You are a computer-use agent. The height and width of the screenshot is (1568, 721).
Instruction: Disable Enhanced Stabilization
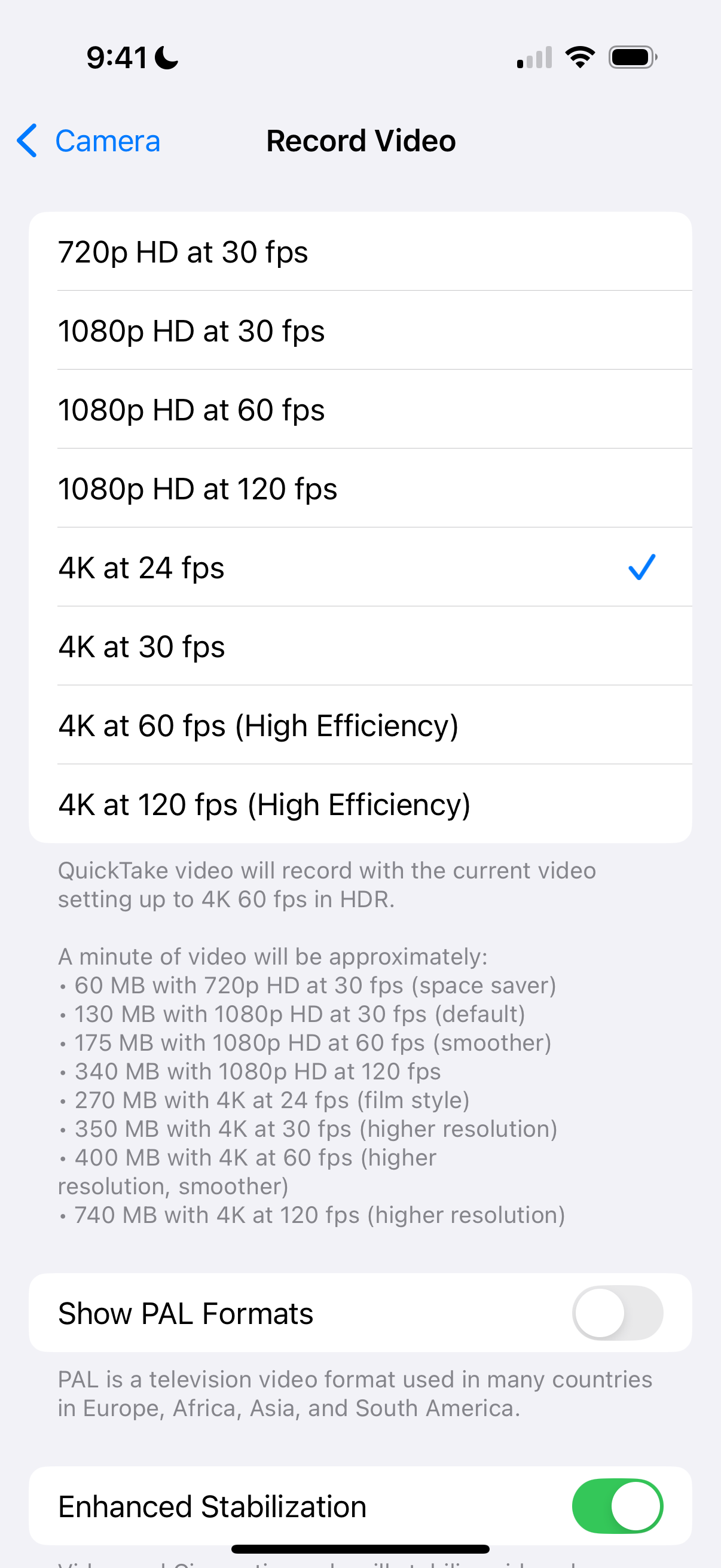[x=617, y=1506]
